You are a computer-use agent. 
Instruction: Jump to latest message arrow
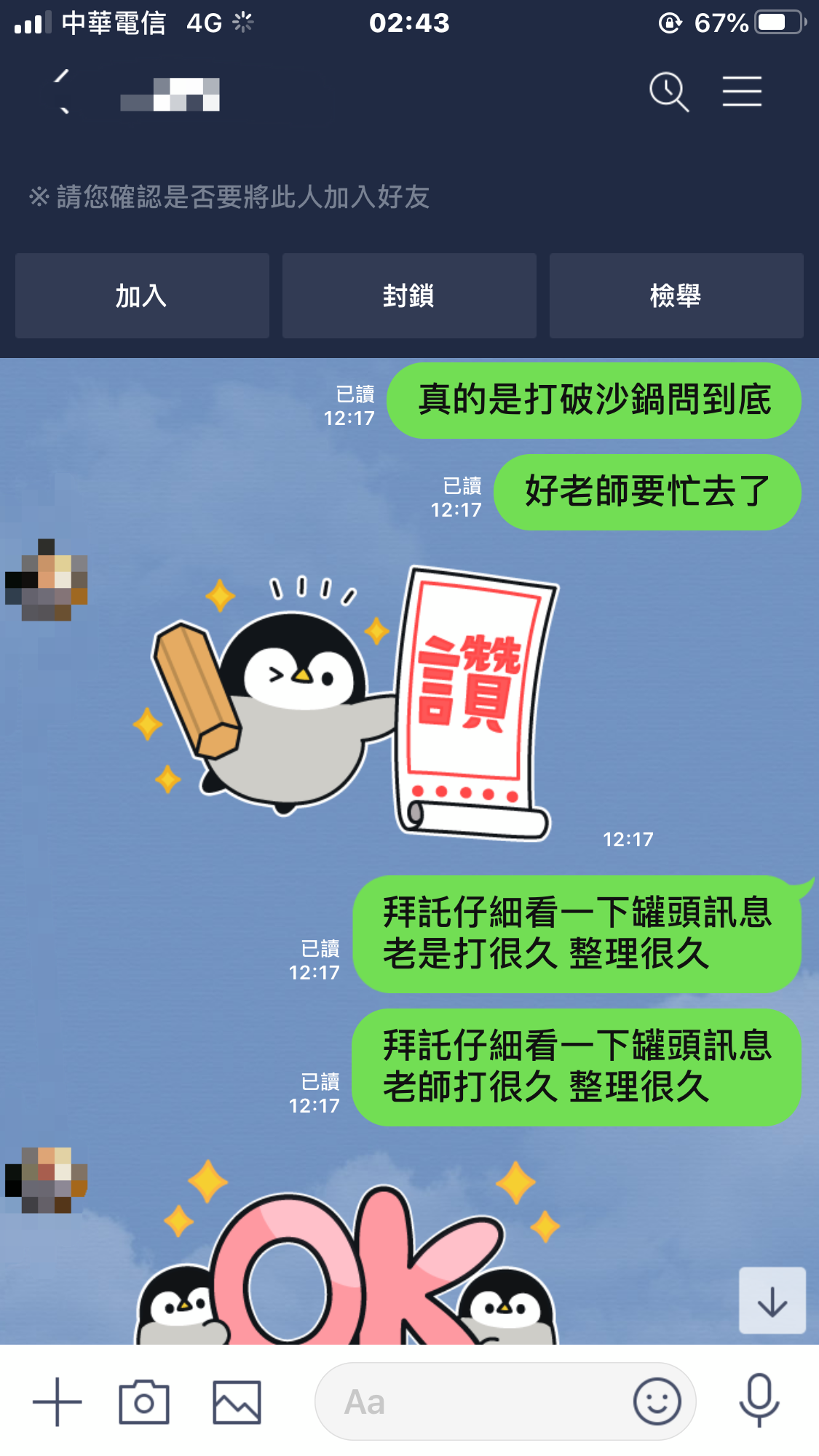pyautogui.click(x=772, y=1300)
